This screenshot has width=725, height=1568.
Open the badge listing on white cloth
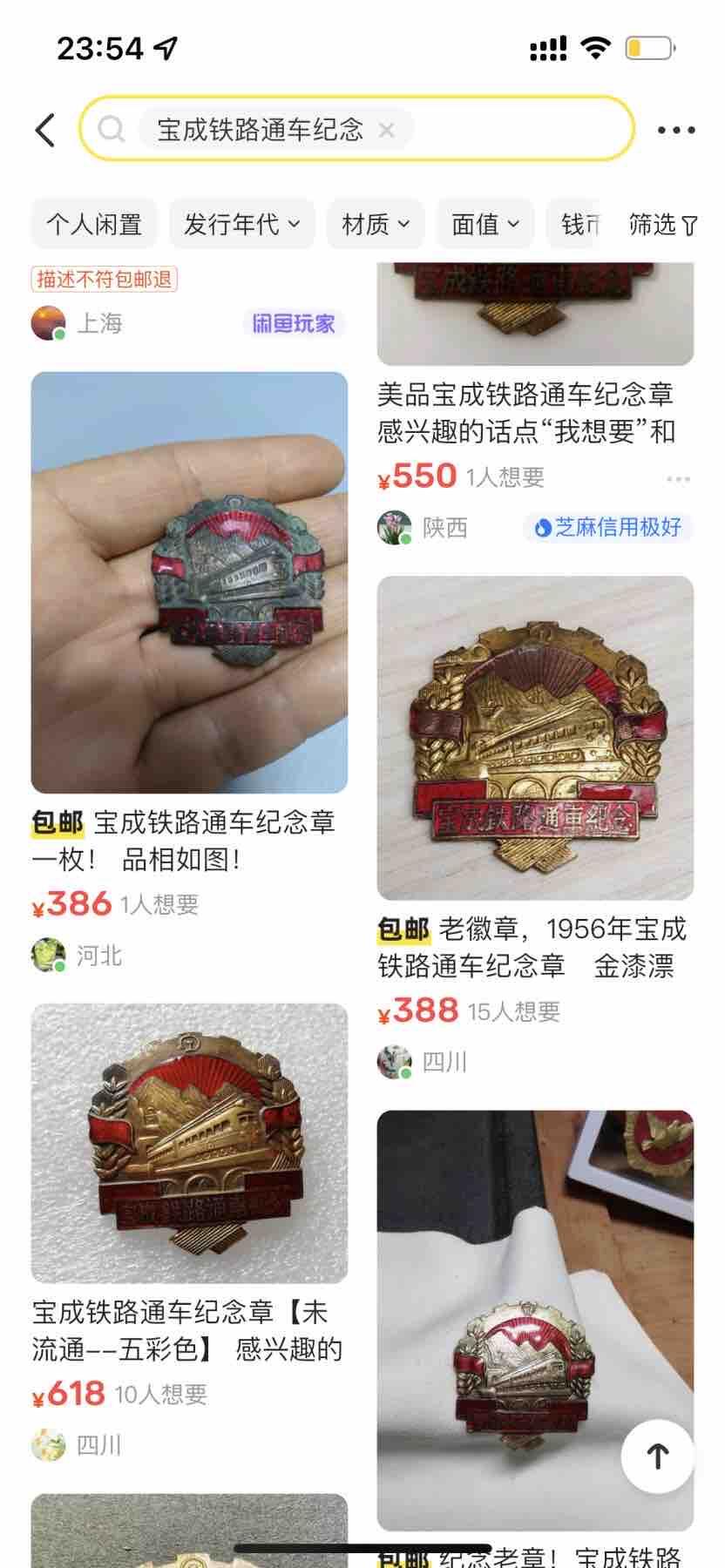coord(535,1319)
